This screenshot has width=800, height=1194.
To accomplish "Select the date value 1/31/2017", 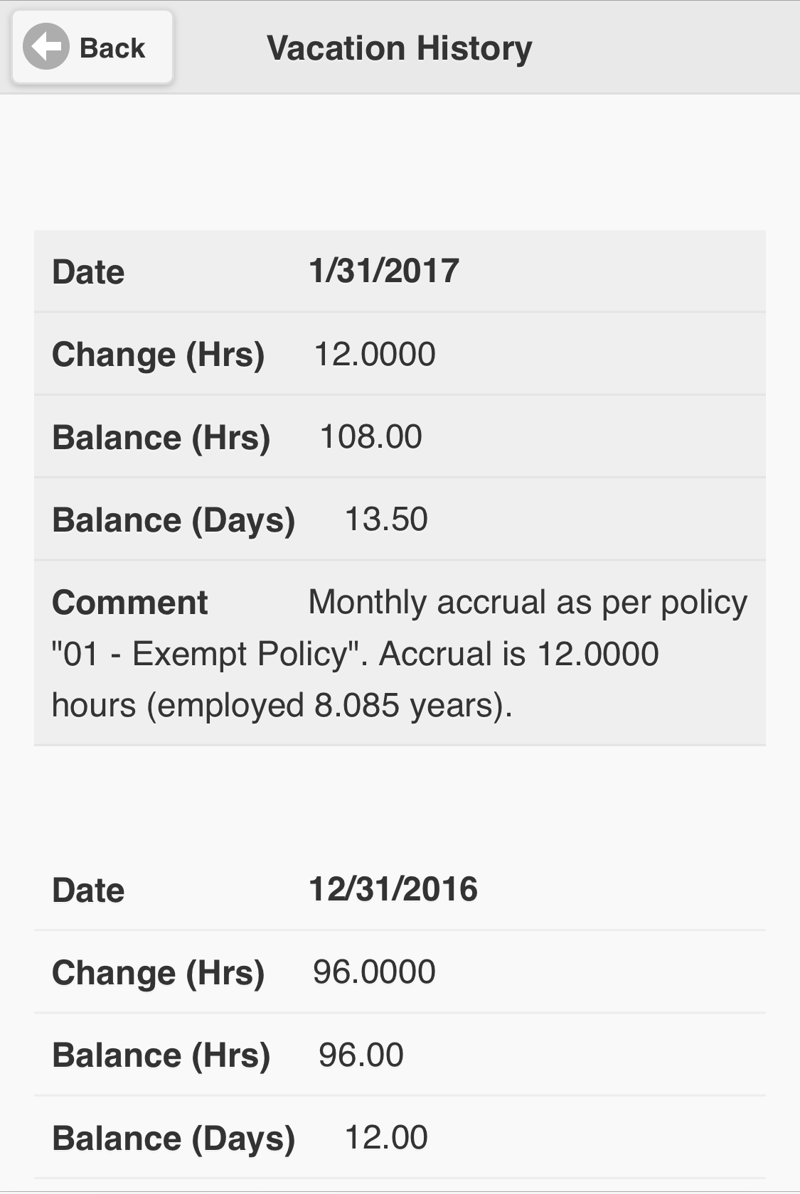I will click(x=383, y=270).
